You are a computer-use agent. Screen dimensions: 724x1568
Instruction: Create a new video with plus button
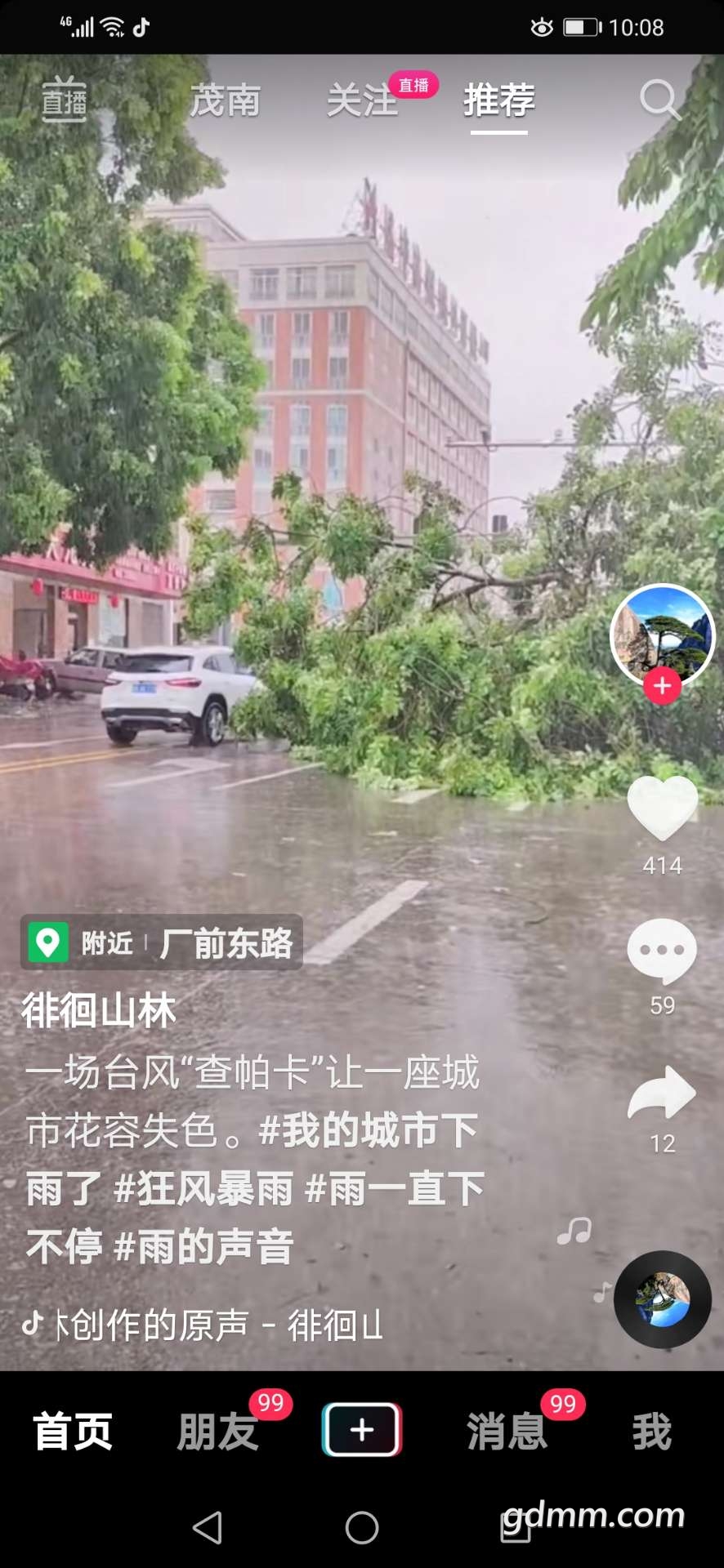click(x=362, y=1430)
